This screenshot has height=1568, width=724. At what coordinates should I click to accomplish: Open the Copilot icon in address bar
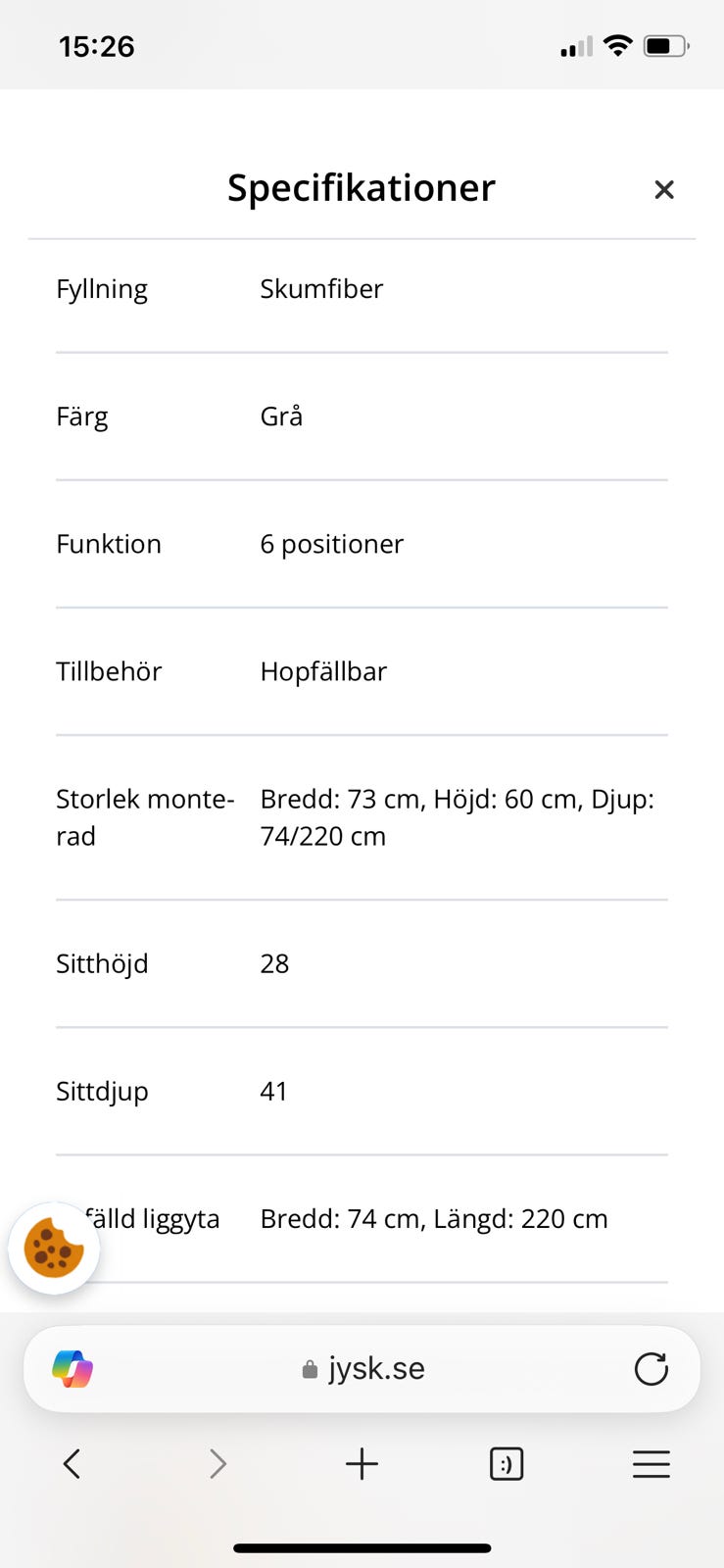[x=72, y=1368]
